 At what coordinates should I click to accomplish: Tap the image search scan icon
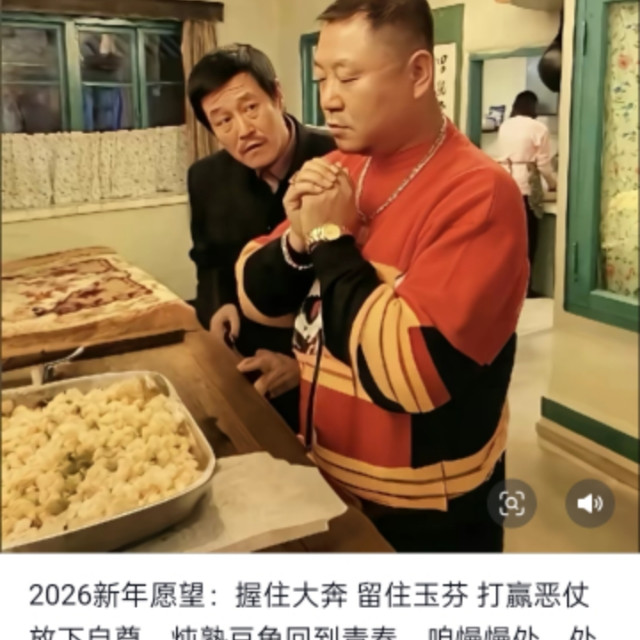point(512,503)
